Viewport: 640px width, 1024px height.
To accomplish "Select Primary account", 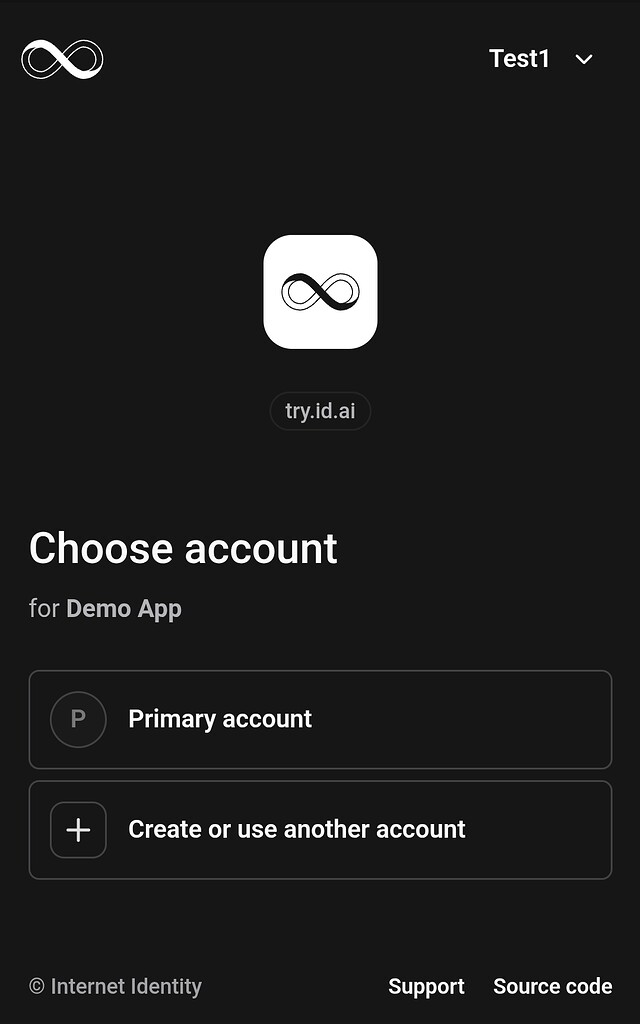I will (320, 719).
